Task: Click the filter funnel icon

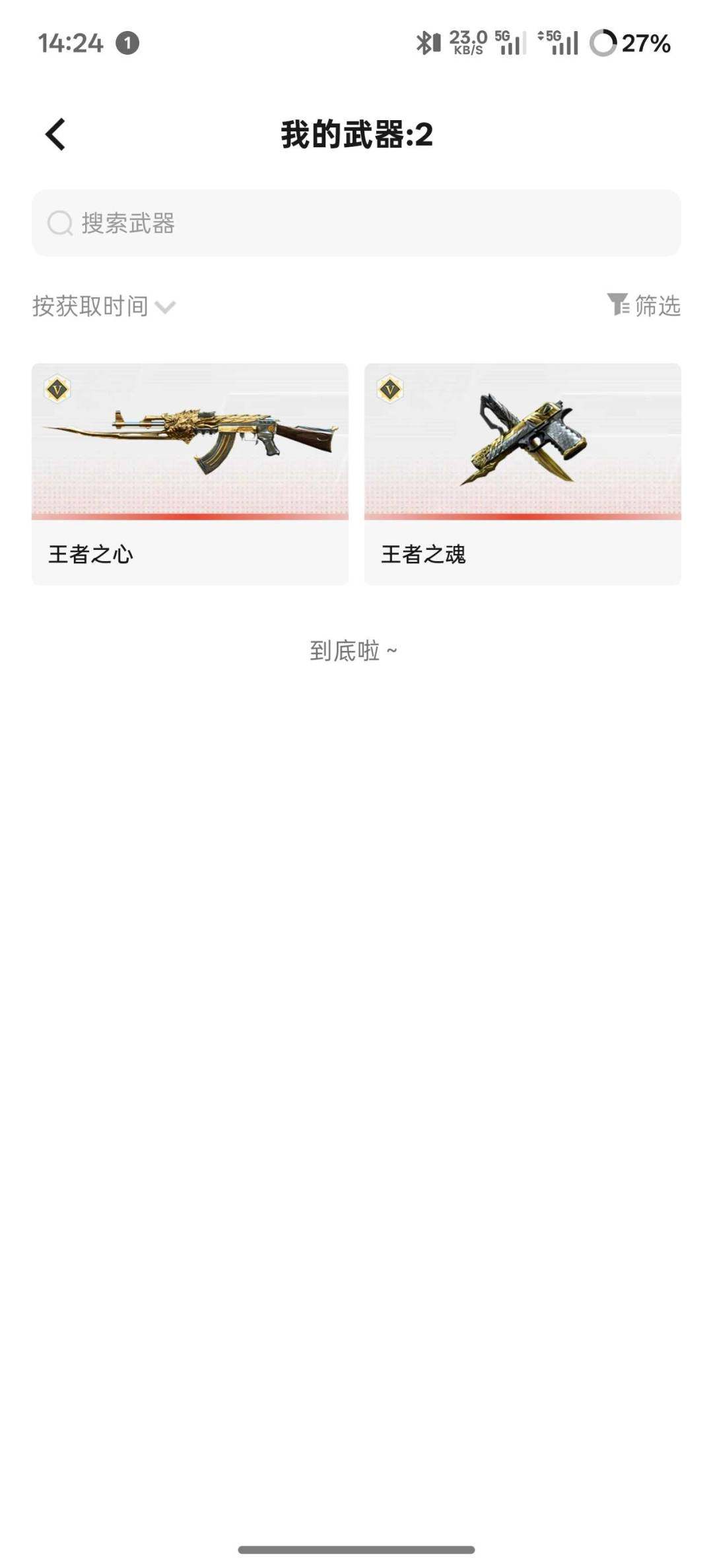Action: [619, 305]
